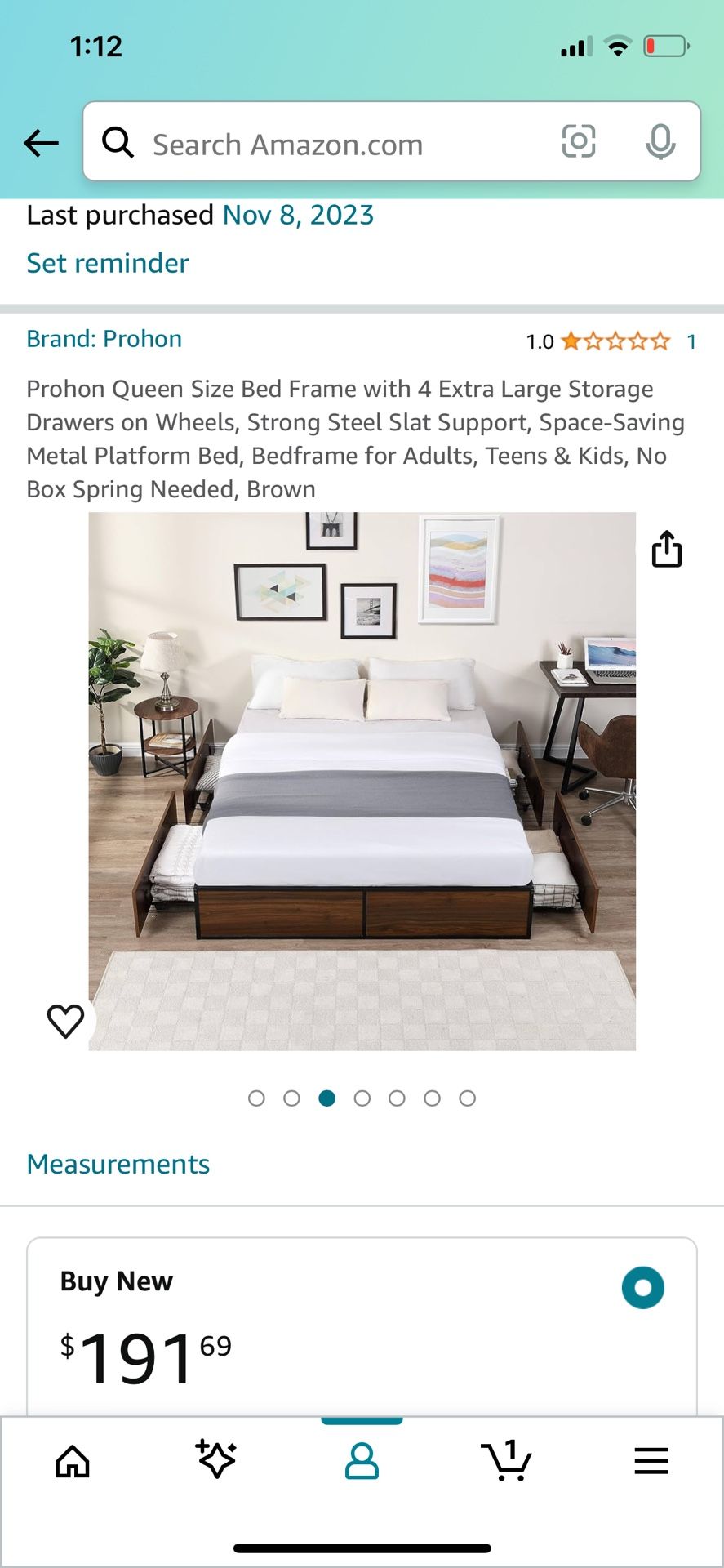Open the bed frame product image
This screenshot has width=724, height=1568.
362,781
